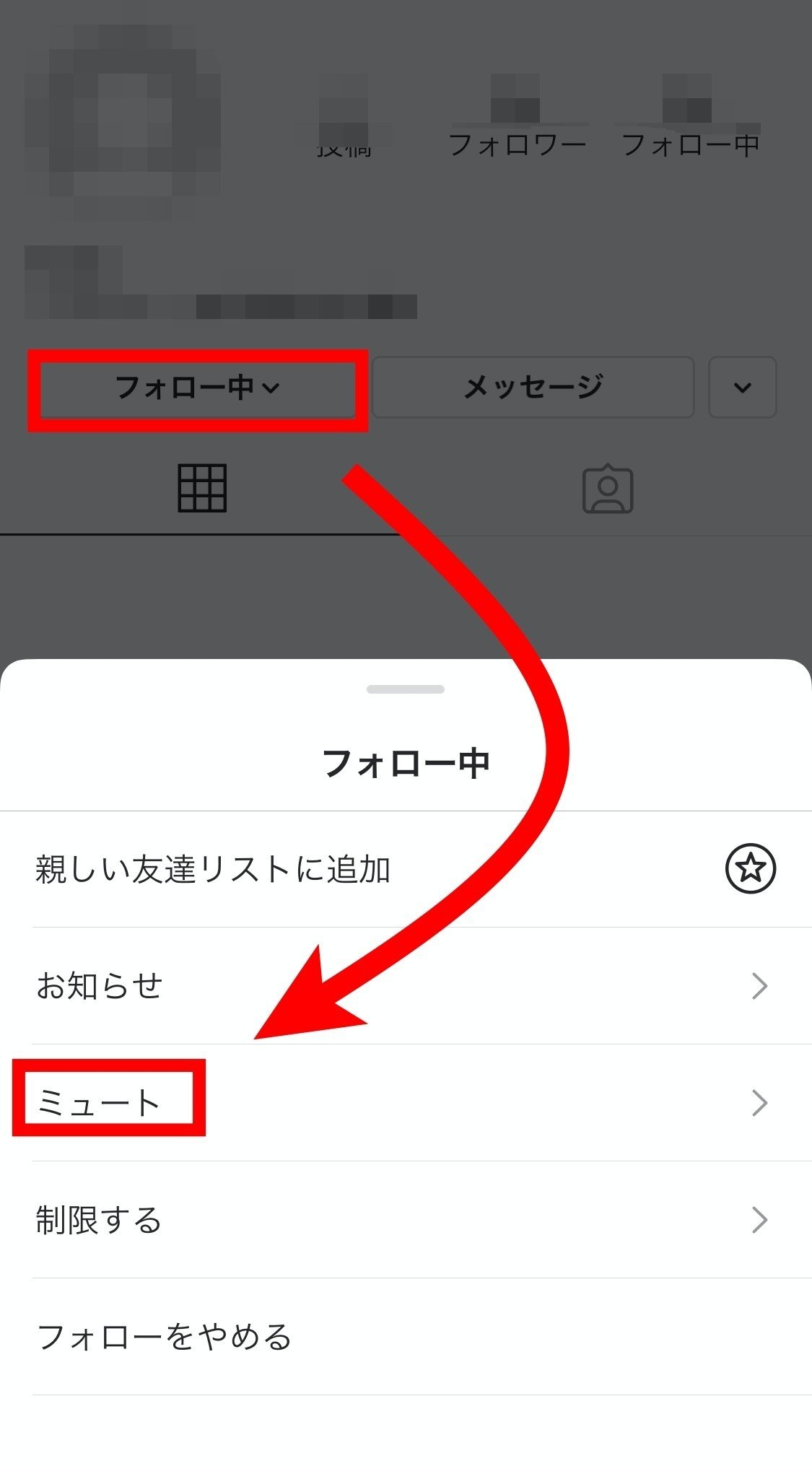The height and width of the screenshot is (1466, 812).
Task: Open the ミュート mute options
Action: pos(404,1103)
